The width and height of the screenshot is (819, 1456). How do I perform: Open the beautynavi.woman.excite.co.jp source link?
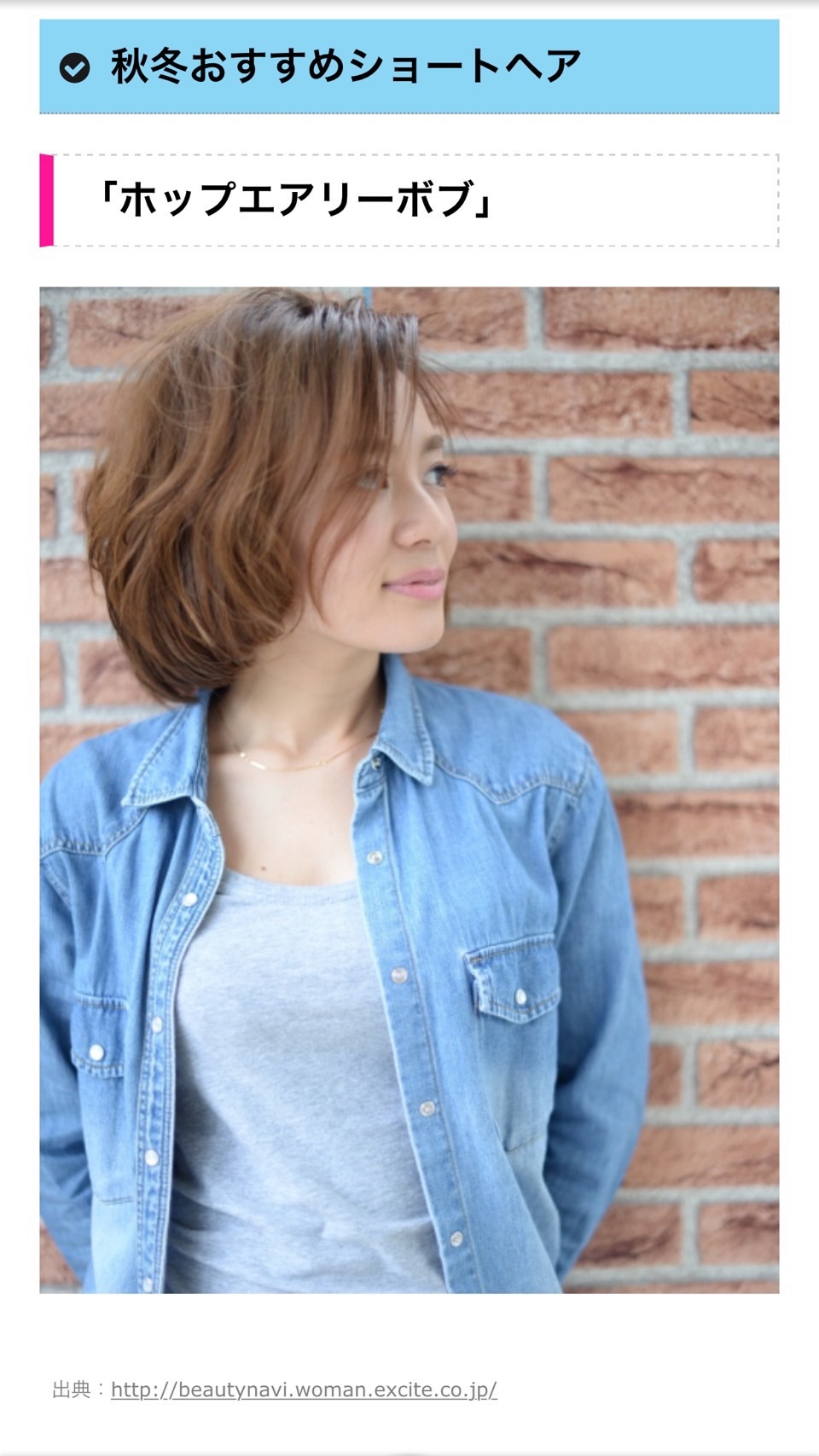(304, 1389)
